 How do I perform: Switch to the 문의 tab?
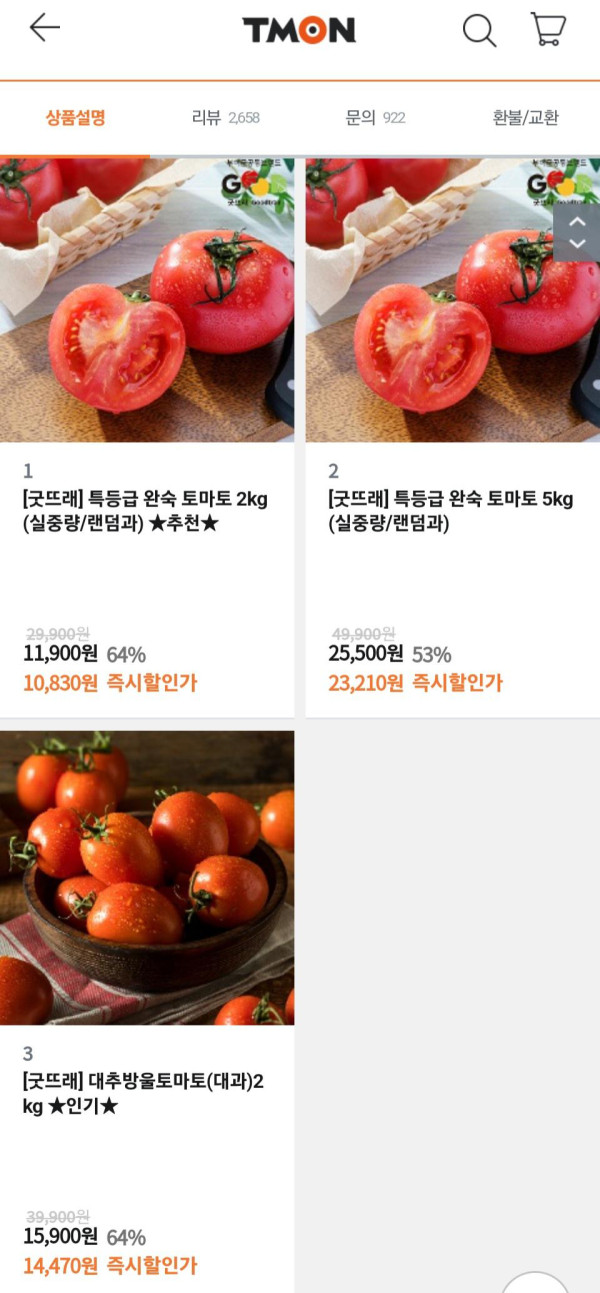click(x=375, y=118)
